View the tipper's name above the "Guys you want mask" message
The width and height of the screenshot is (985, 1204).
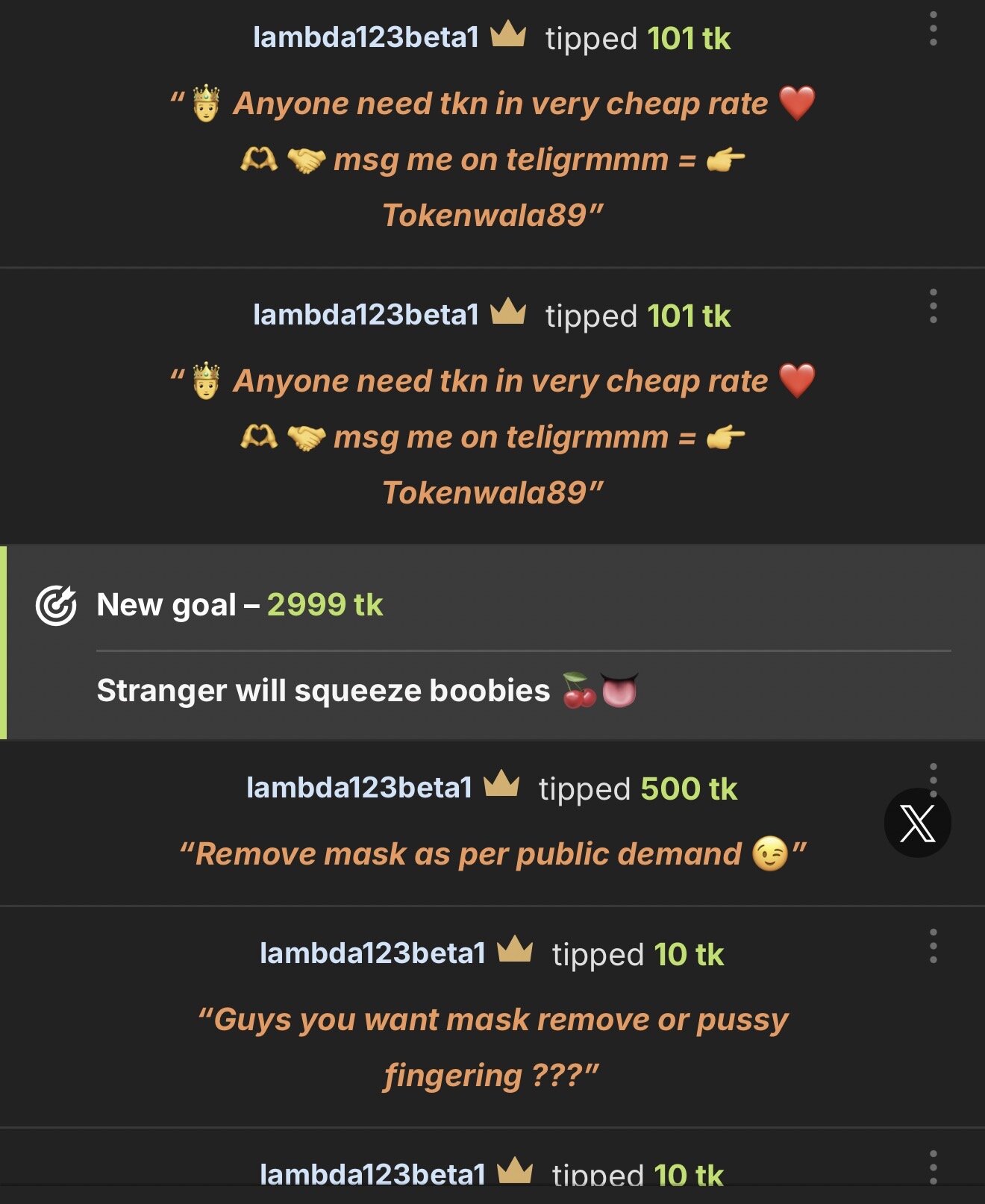(x=372, y=953)
